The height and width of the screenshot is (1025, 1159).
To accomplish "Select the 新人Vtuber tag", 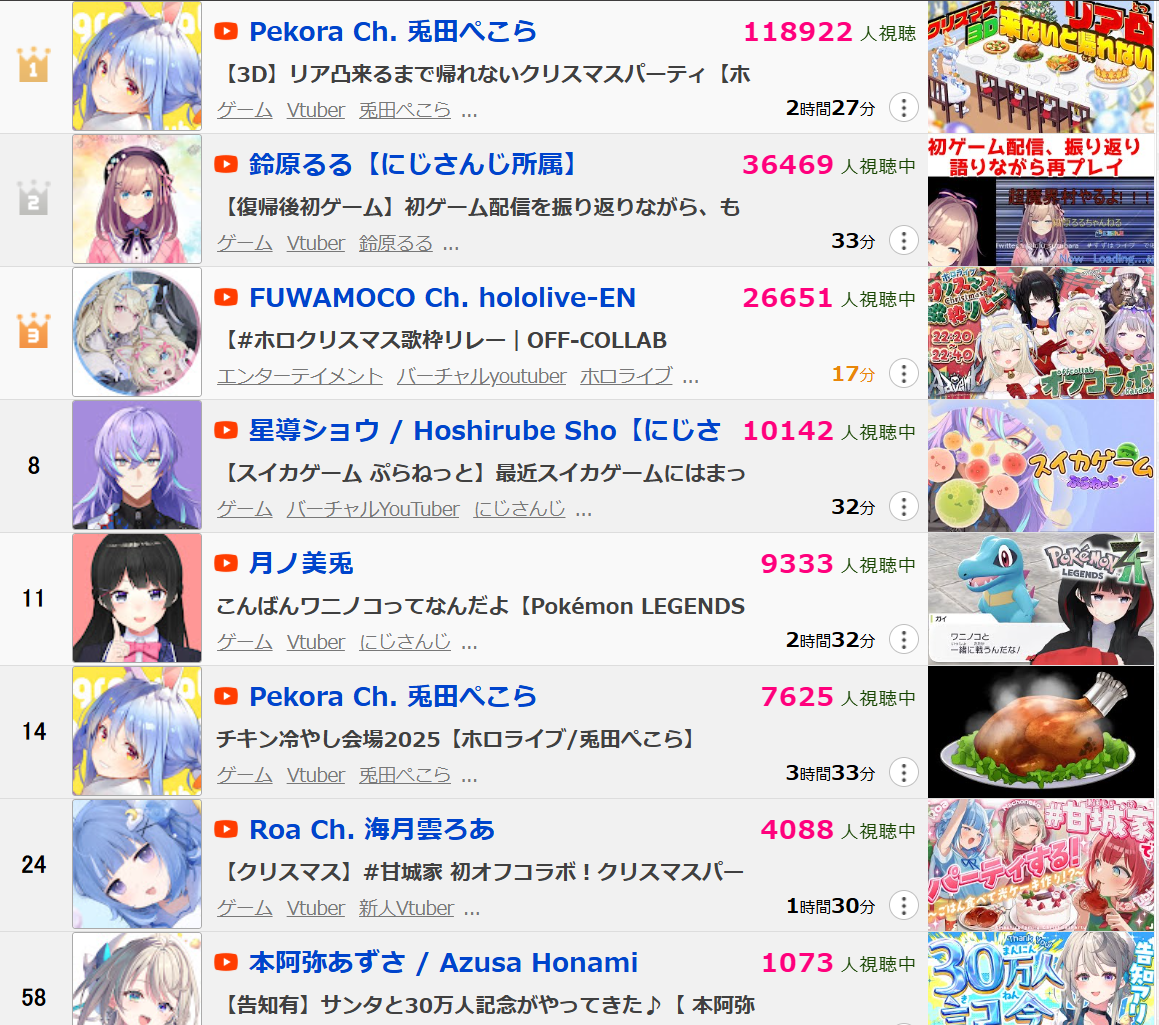I will click(406, 908).
